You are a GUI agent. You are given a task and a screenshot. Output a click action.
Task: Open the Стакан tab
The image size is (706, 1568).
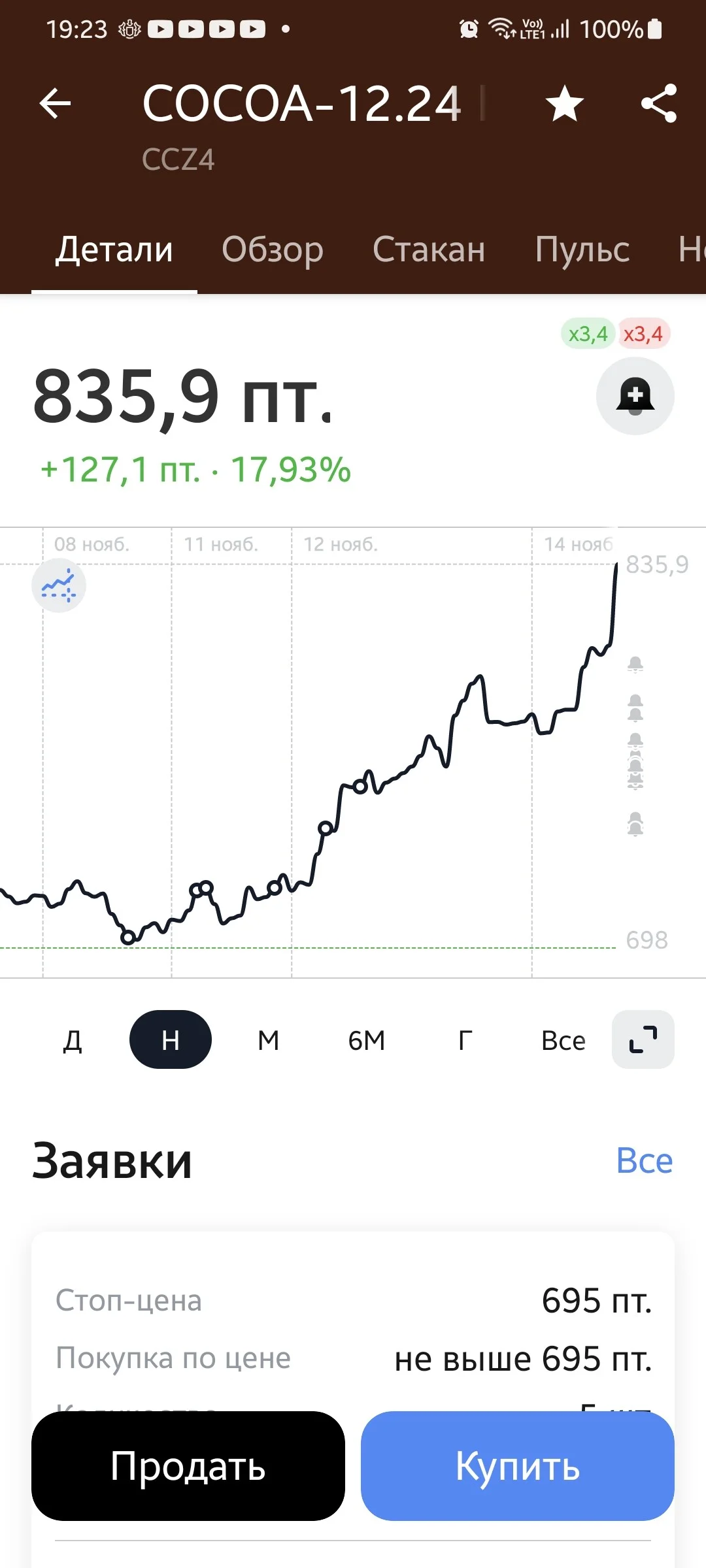coord(429,249)
